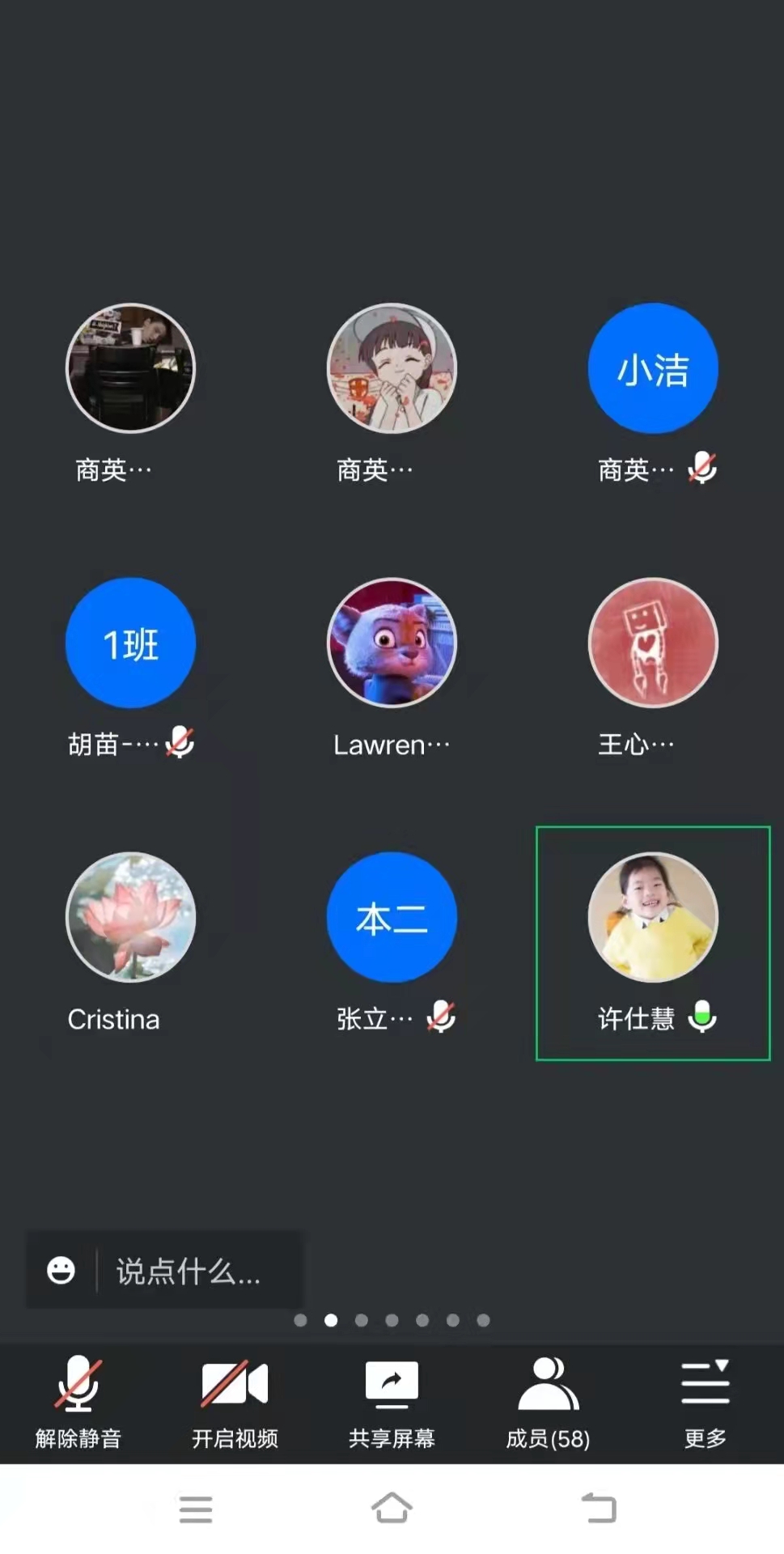
Task: Turn on camera via 开启视频
Action: tap(235, 1402)
